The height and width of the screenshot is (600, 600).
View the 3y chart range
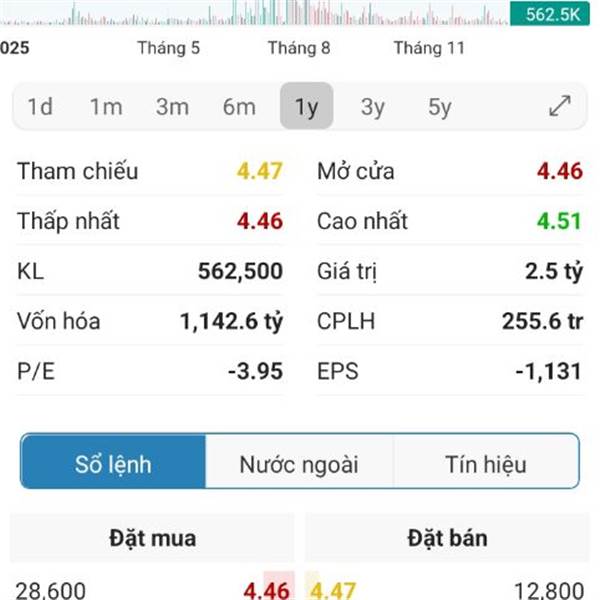[x=372, y=107]
